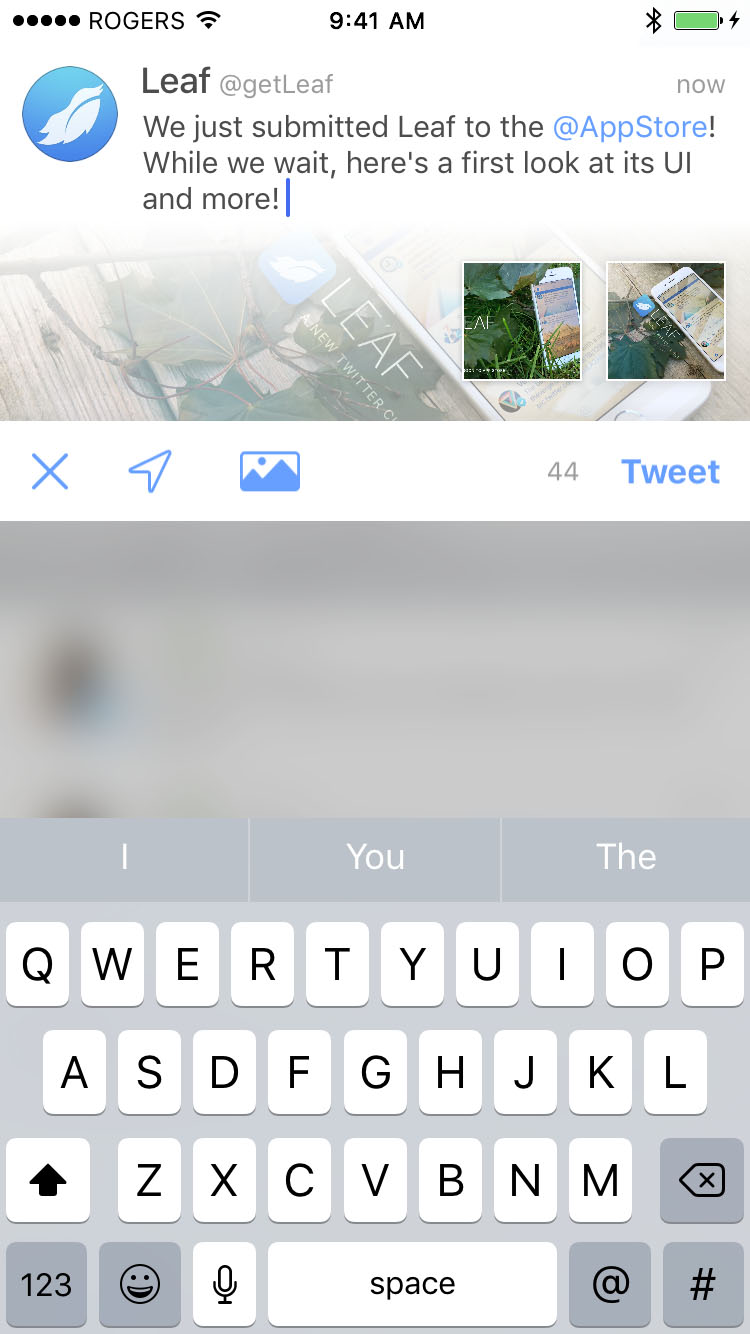
Task: Tap into the tweet text field
Action: click(432, 163)
